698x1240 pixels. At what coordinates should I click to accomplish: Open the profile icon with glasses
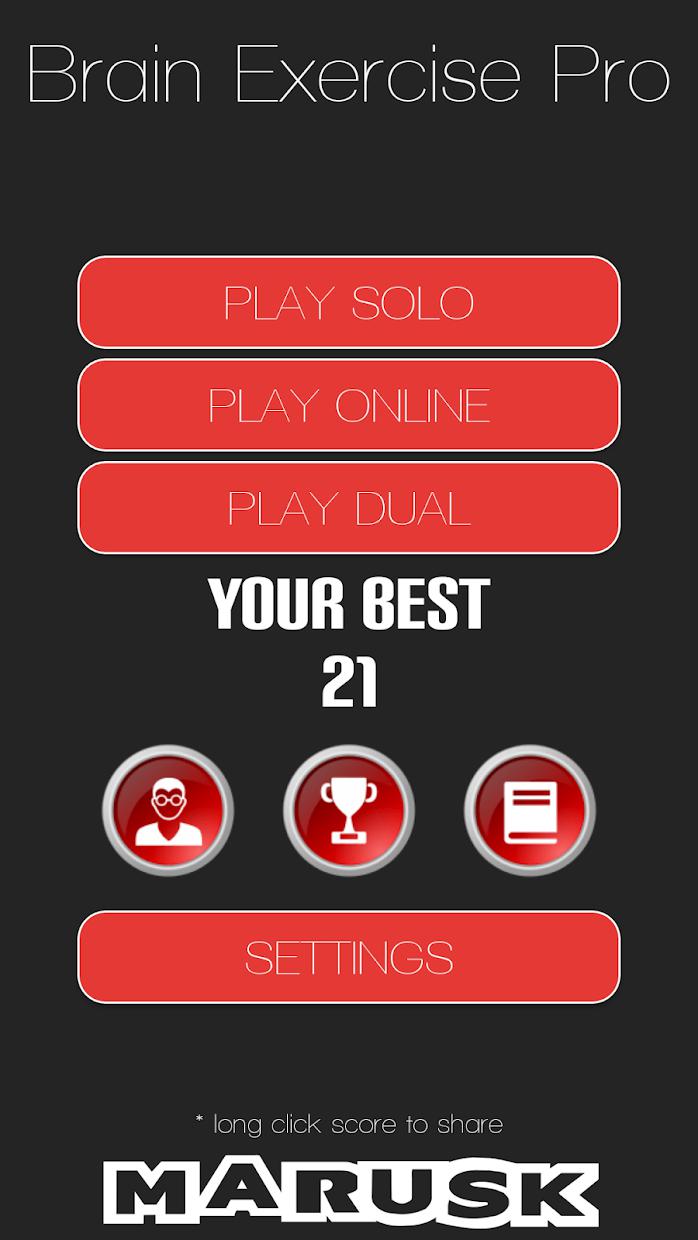click(168, 810)
